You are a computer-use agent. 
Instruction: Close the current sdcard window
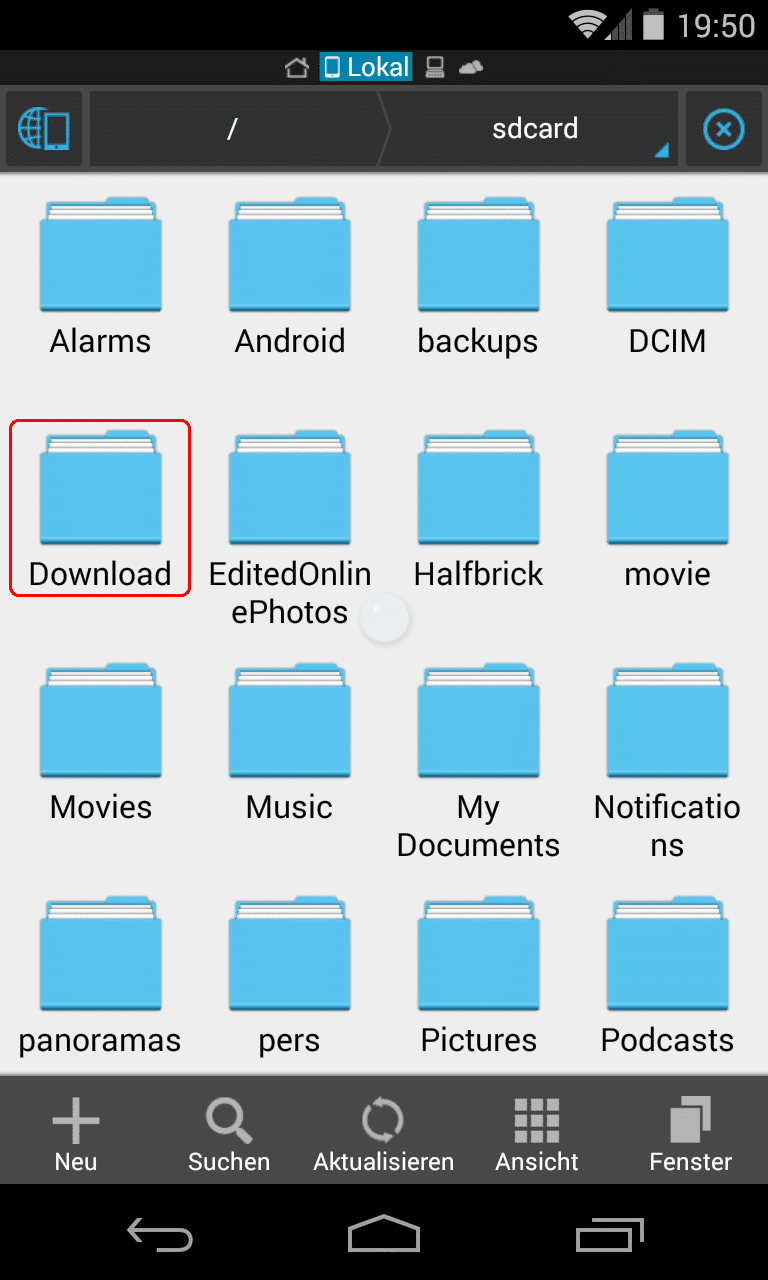(x=724, y=129)
